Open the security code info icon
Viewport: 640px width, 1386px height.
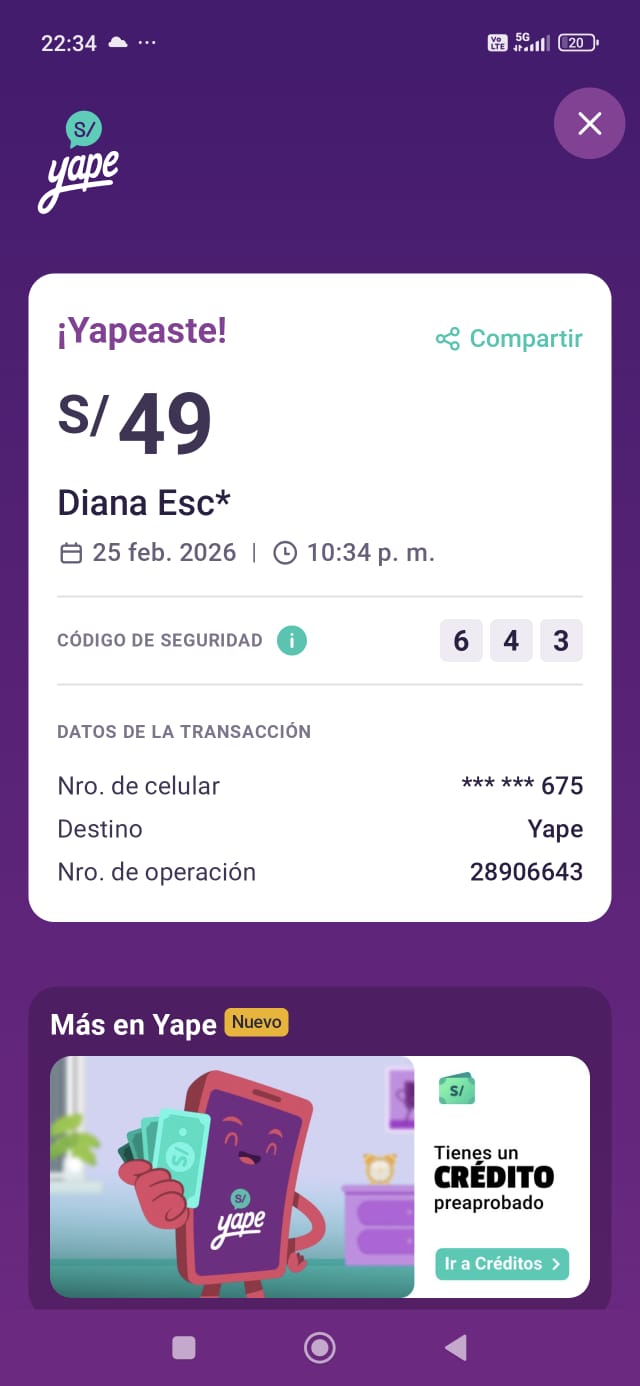291,640
